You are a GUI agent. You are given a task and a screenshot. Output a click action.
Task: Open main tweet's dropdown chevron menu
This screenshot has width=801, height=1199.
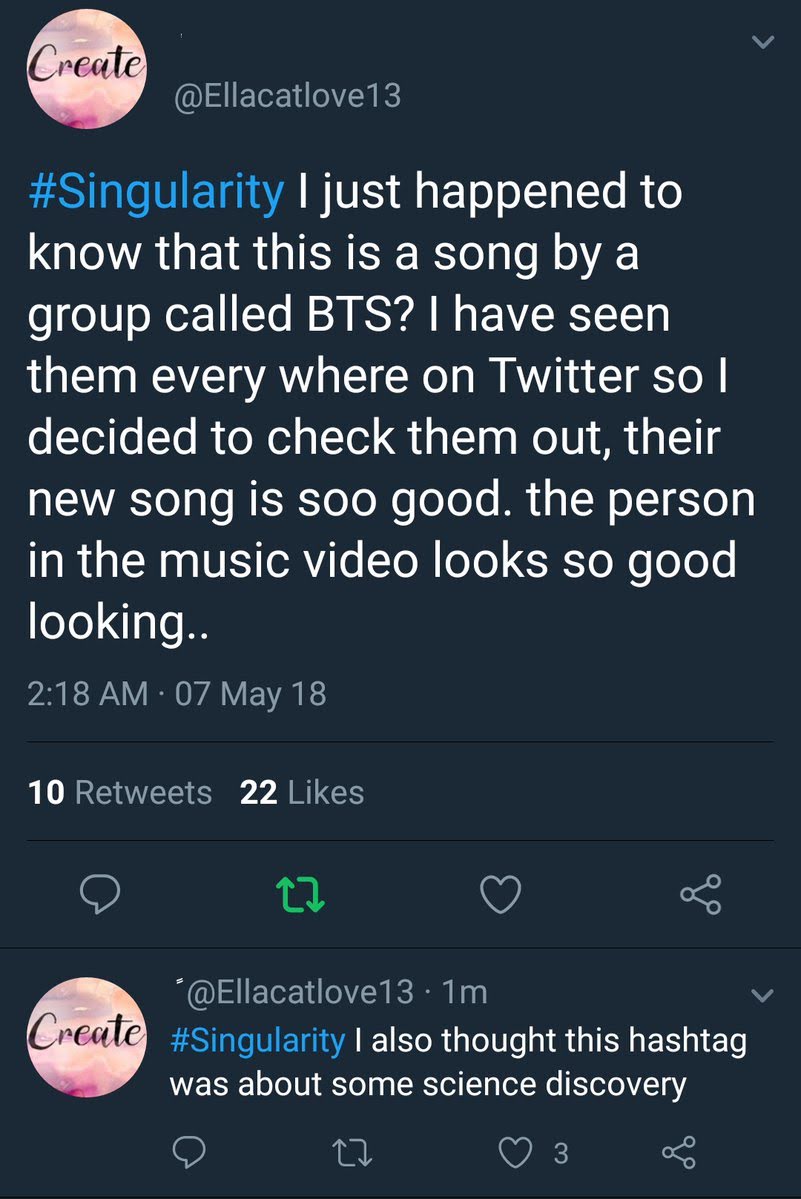tap(762, 43)
